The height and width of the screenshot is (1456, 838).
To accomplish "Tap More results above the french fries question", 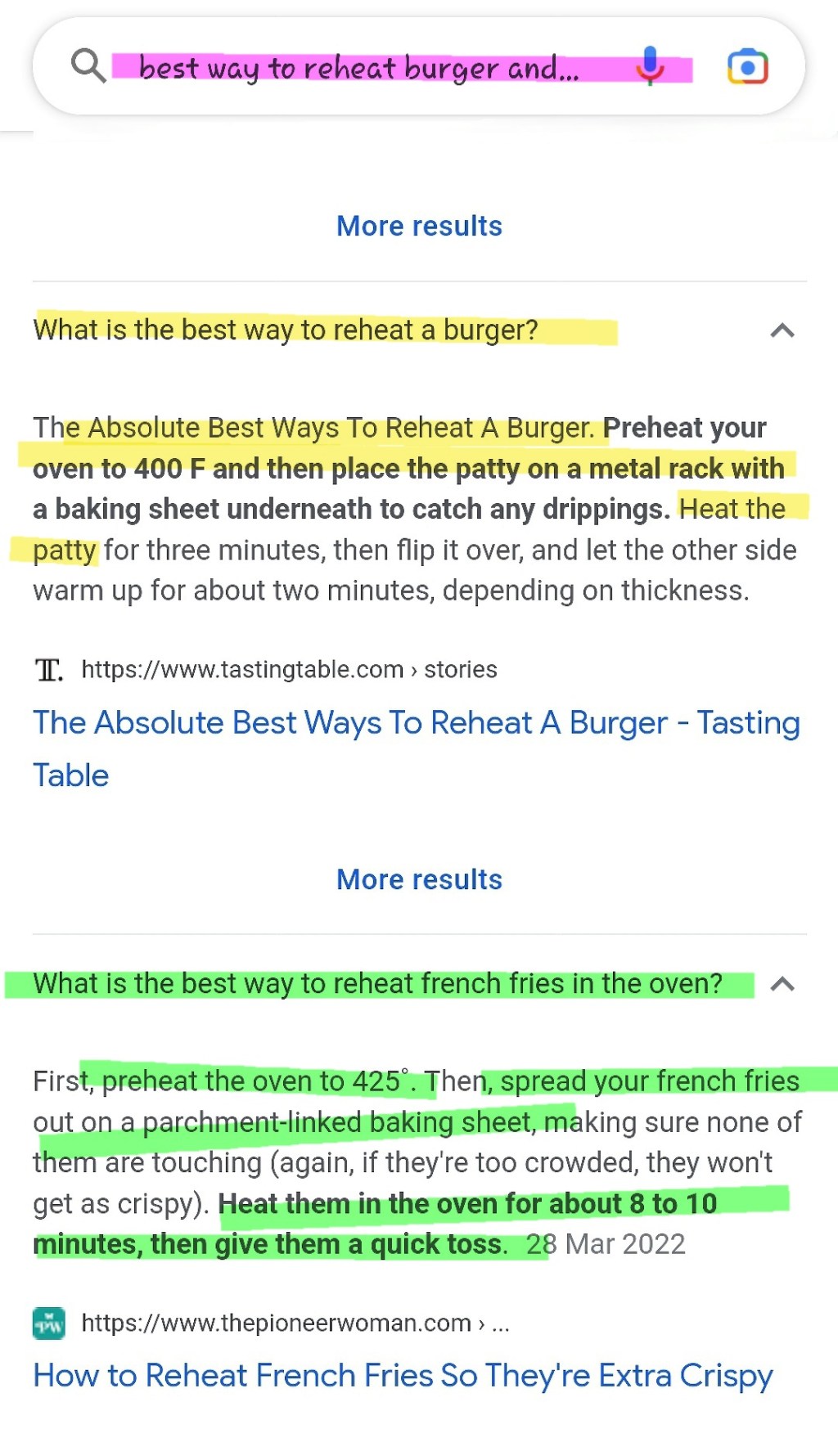I will click(419, 880).
